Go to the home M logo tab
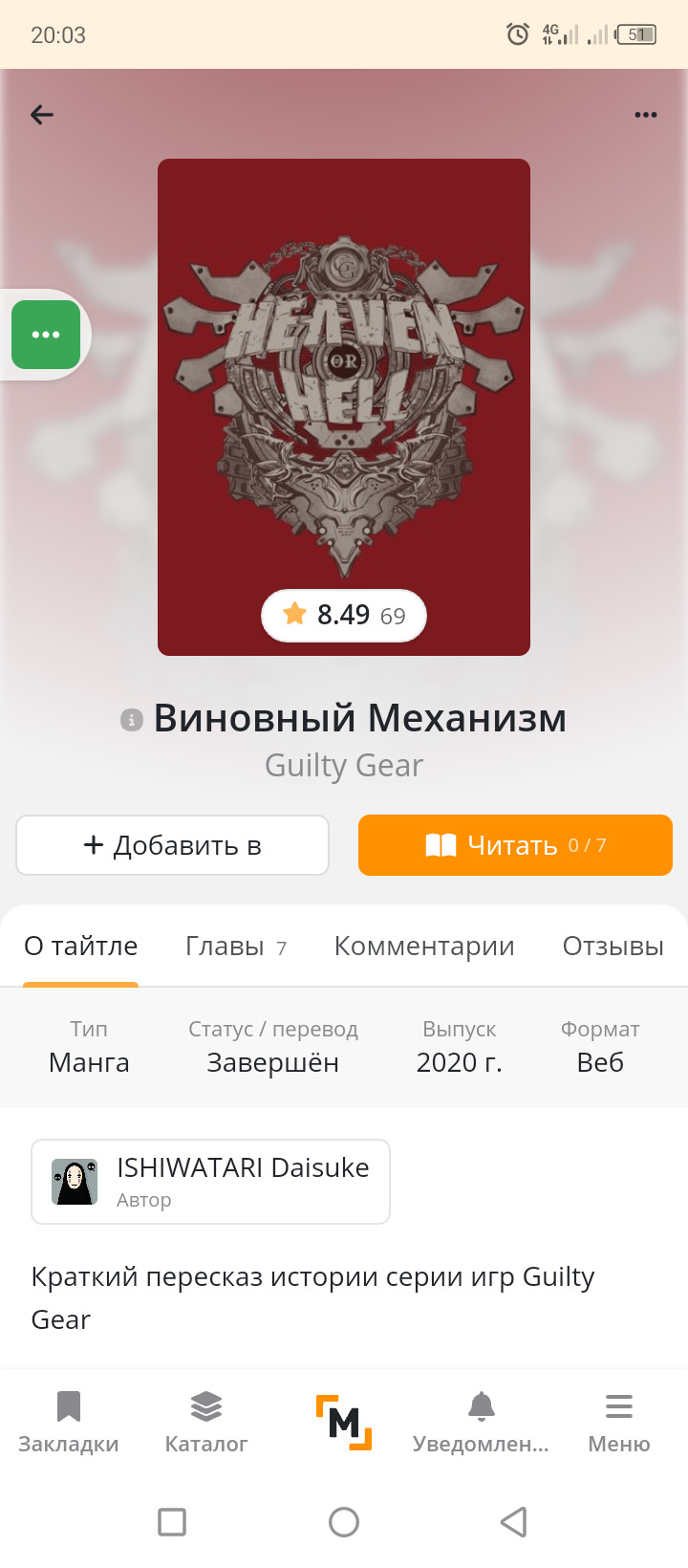 pyautogui.click(x=344, y=1423)
